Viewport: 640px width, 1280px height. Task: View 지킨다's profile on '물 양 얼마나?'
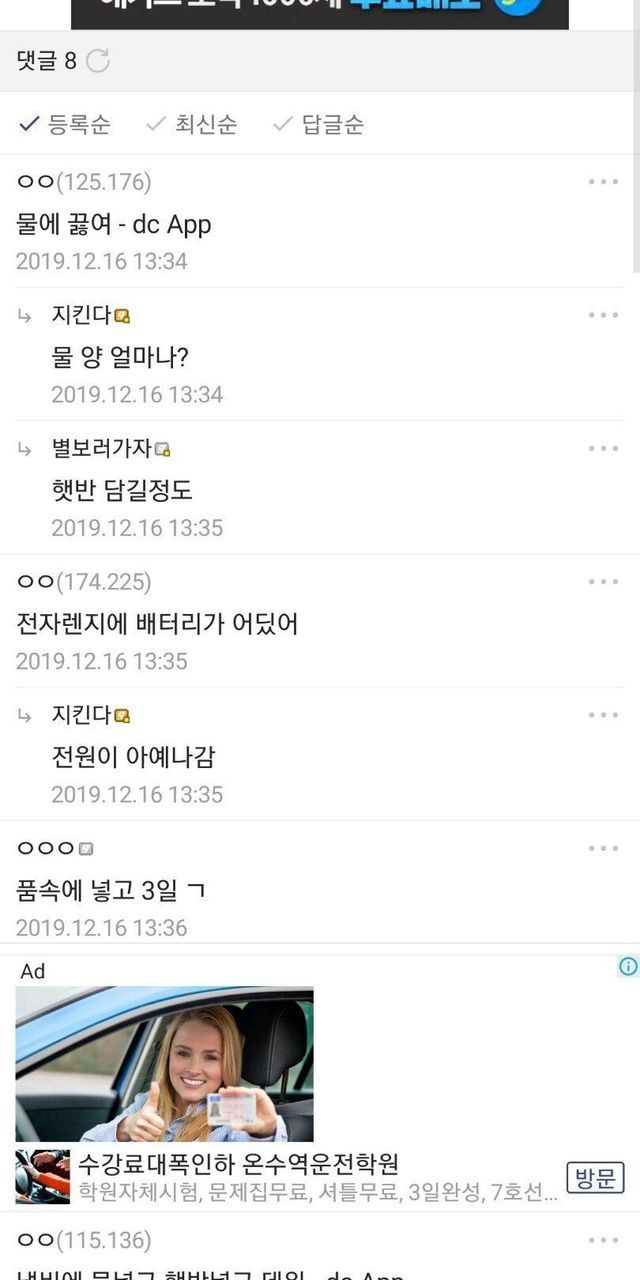pos(82,315)
